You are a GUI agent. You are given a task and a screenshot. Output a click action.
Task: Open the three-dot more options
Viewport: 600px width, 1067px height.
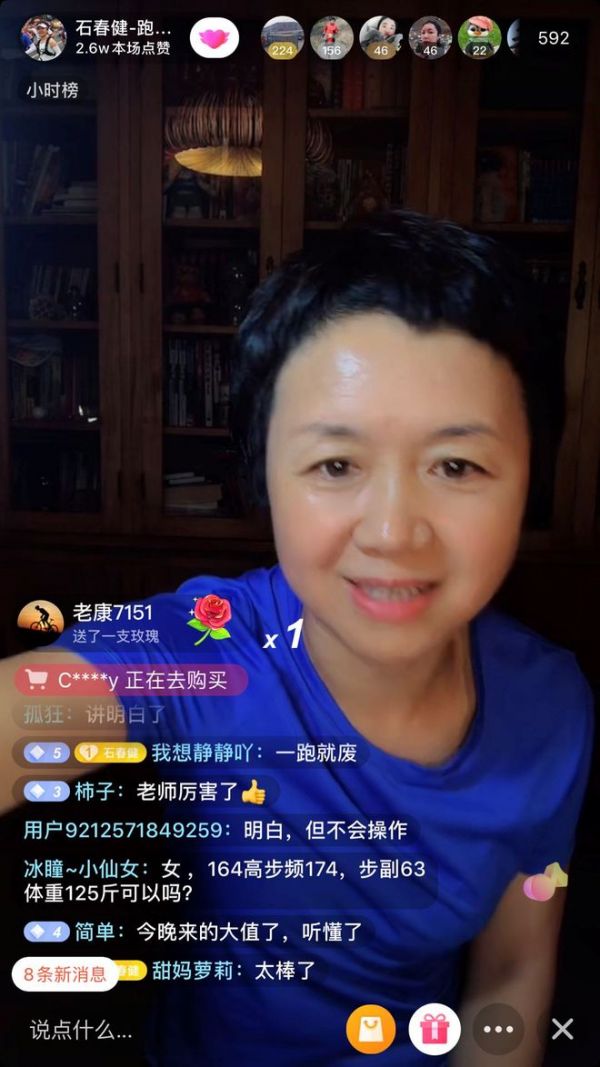pos(499,1030)
